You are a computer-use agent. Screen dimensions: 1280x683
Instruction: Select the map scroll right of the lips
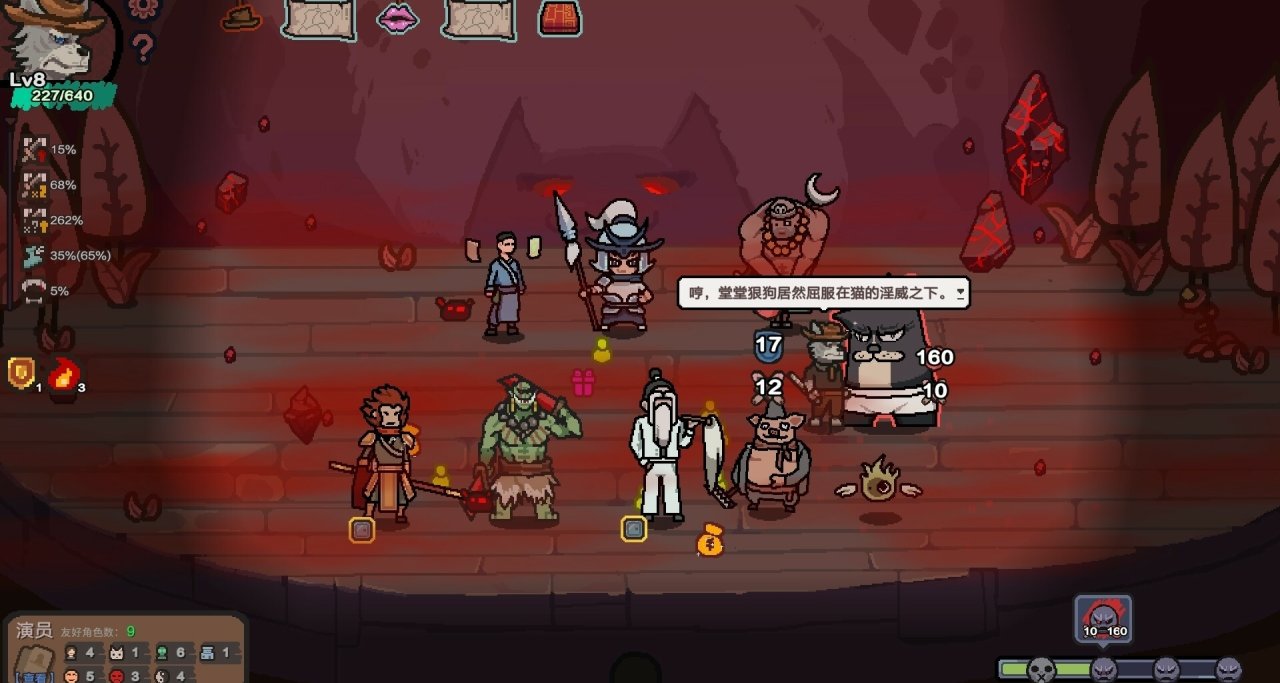tap(479, 18)
